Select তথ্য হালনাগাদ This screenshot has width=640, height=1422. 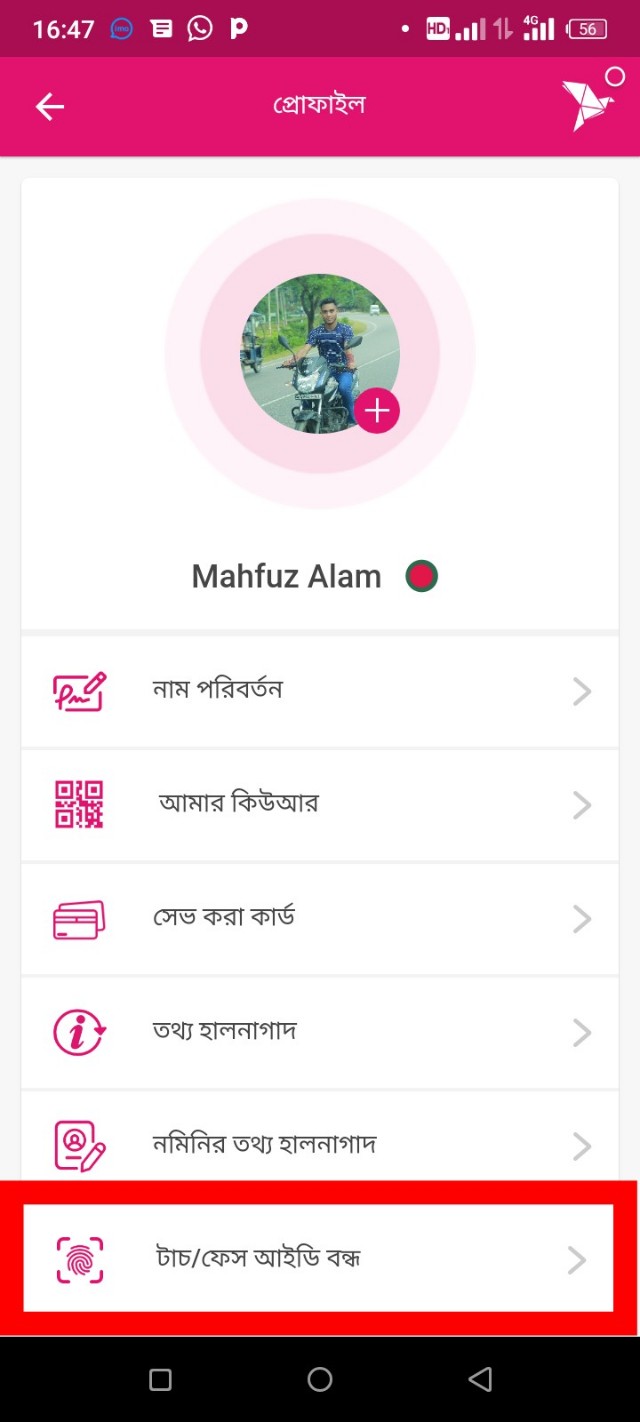pos(320,1032)
